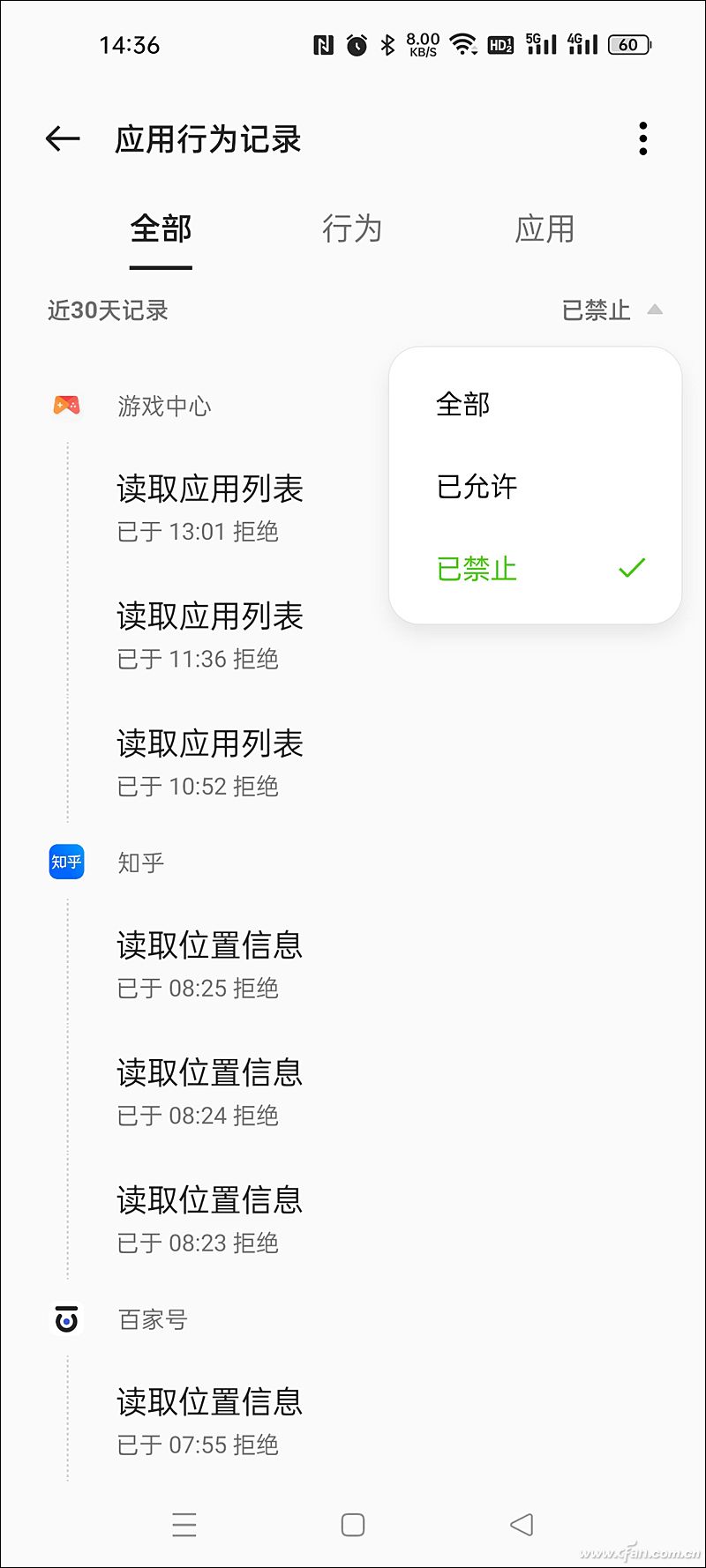706x1568 pixels.
Task: Collapse the 已禁止 filter dropdown
Action: coord(612,310)
